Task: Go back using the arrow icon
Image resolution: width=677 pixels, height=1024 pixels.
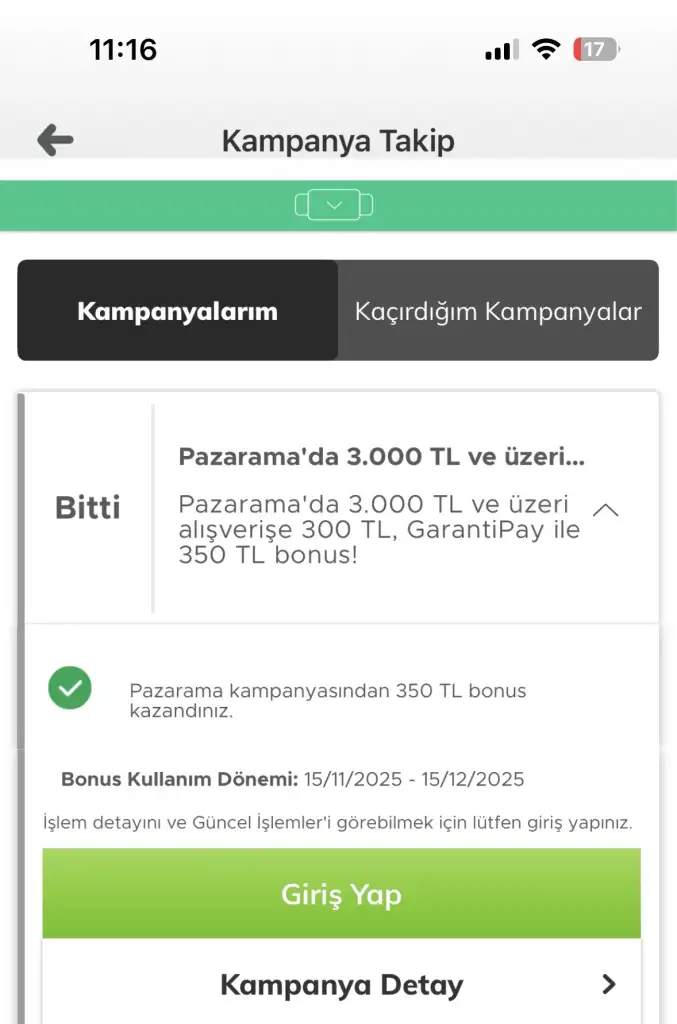Action: [x=55, y=140]
